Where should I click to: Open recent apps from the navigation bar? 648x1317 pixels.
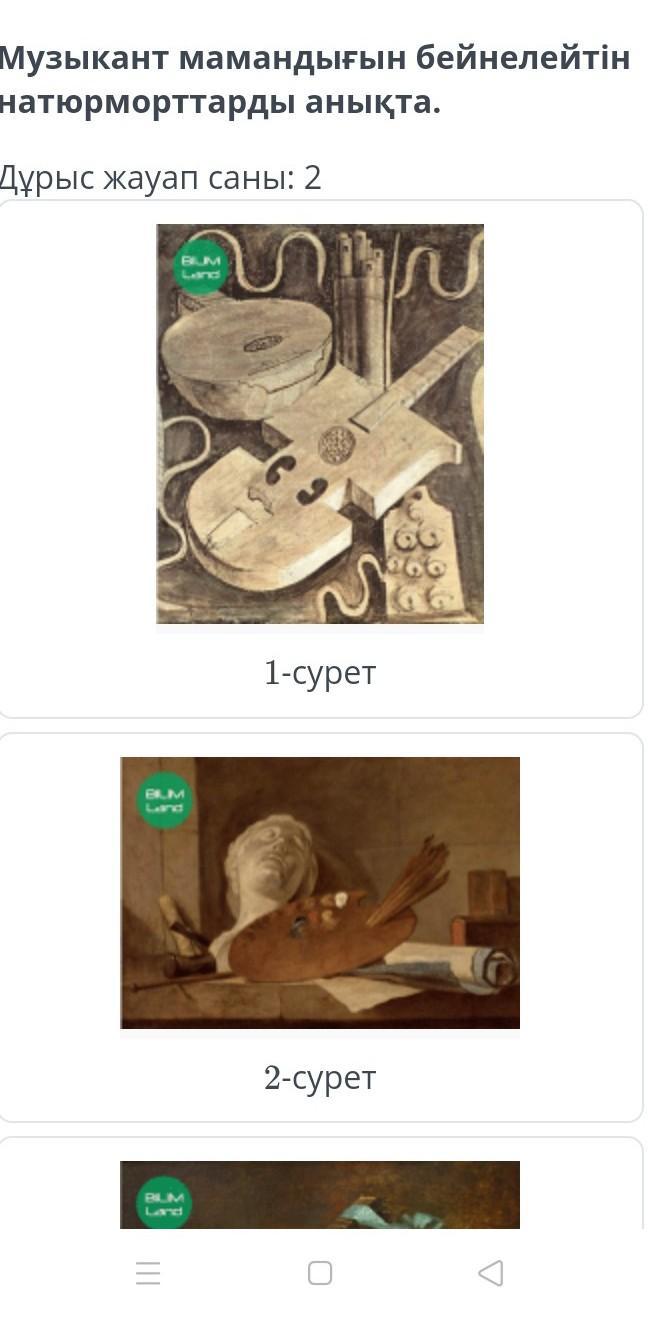point(148,1273)
